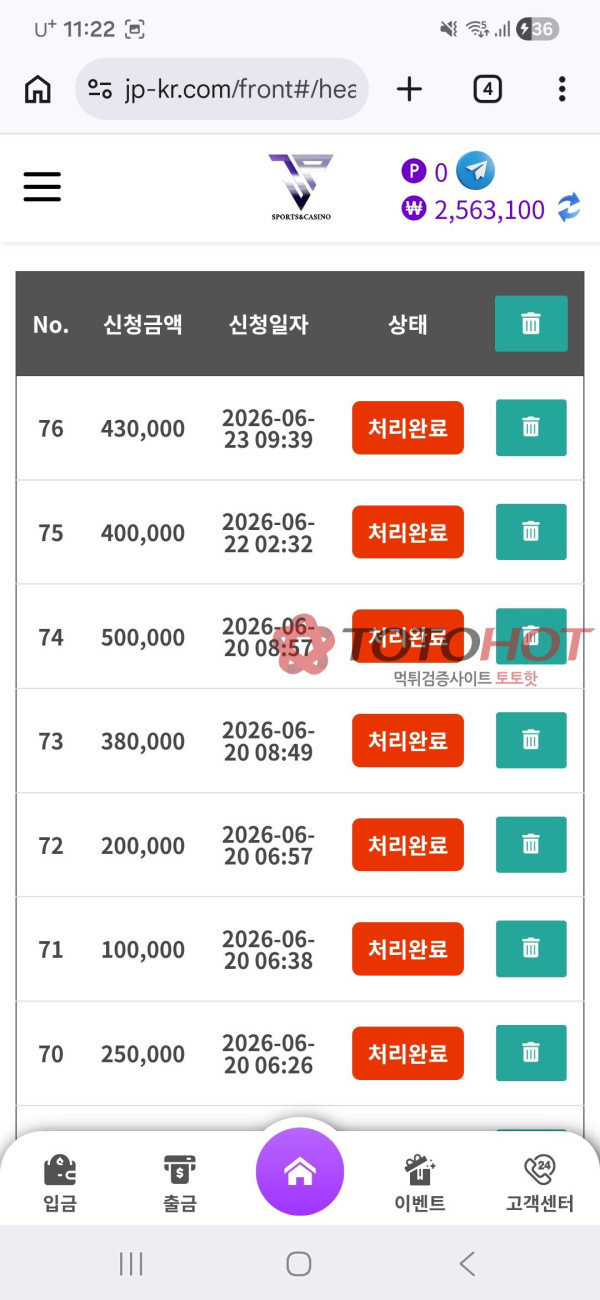Go to site home via purple button

click(300, 1172)
